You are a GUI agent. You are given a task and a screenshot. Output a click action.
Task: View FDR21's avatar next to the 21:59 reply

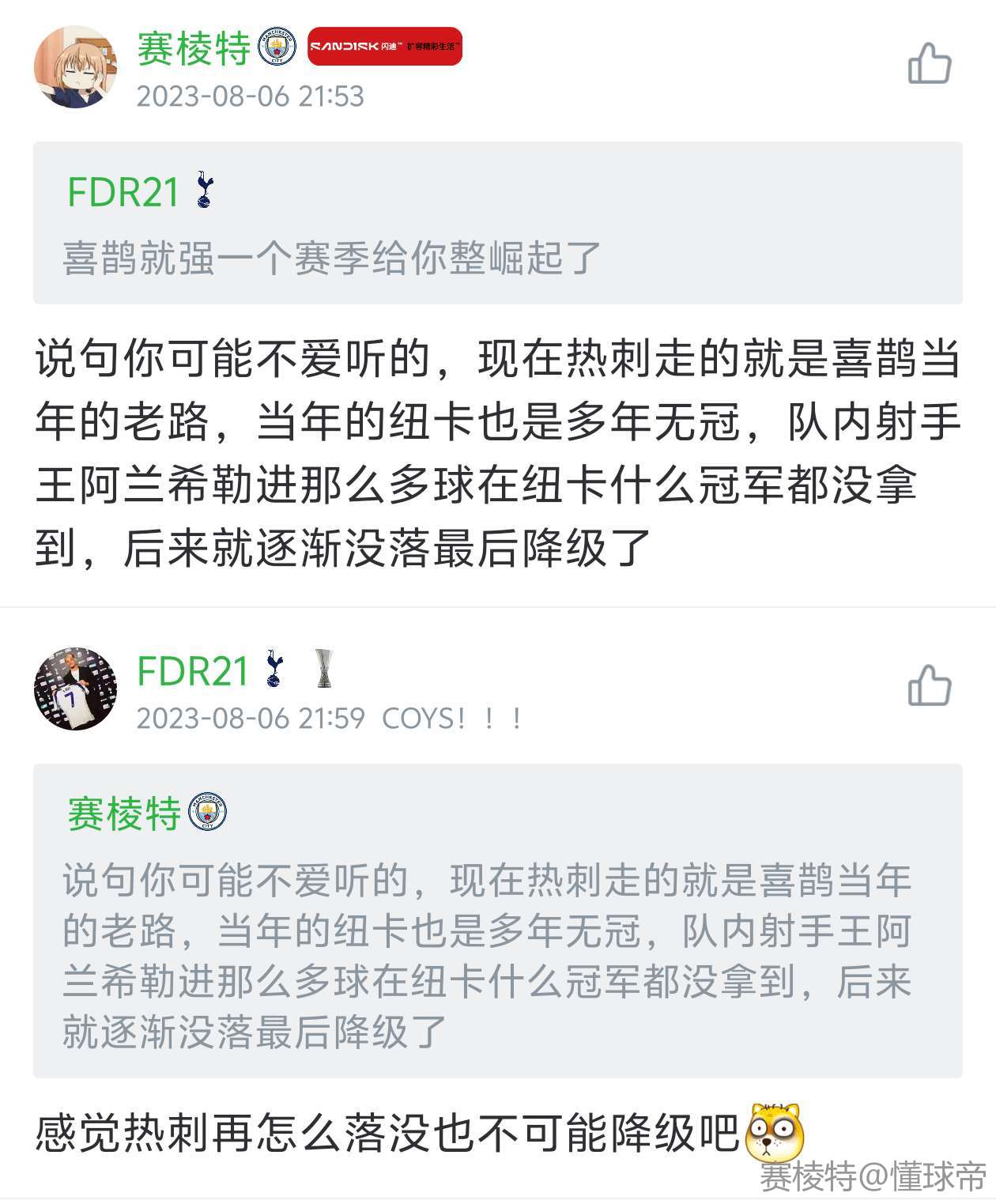click(75, 689)
